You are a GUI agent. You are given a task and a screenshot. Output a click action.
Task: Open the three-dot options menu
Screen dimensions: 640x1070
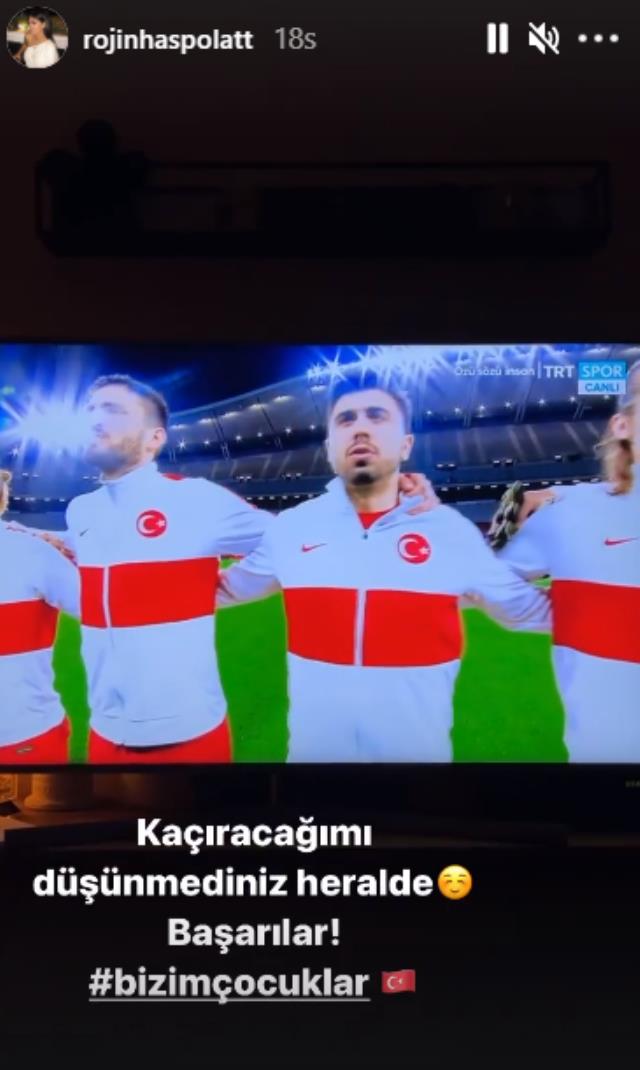click(598, 39)
